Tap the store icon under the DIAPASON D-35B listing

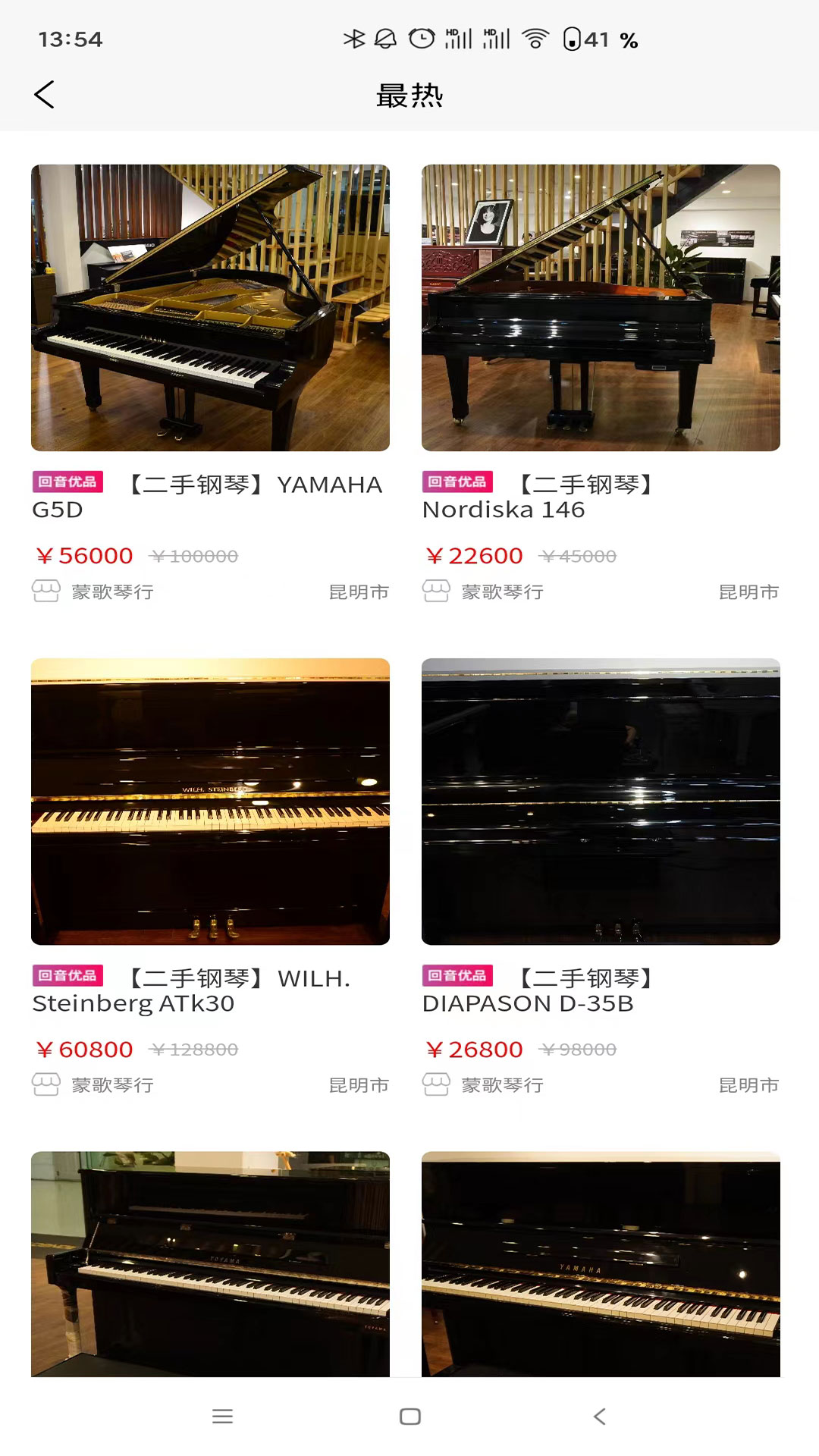436,1084
